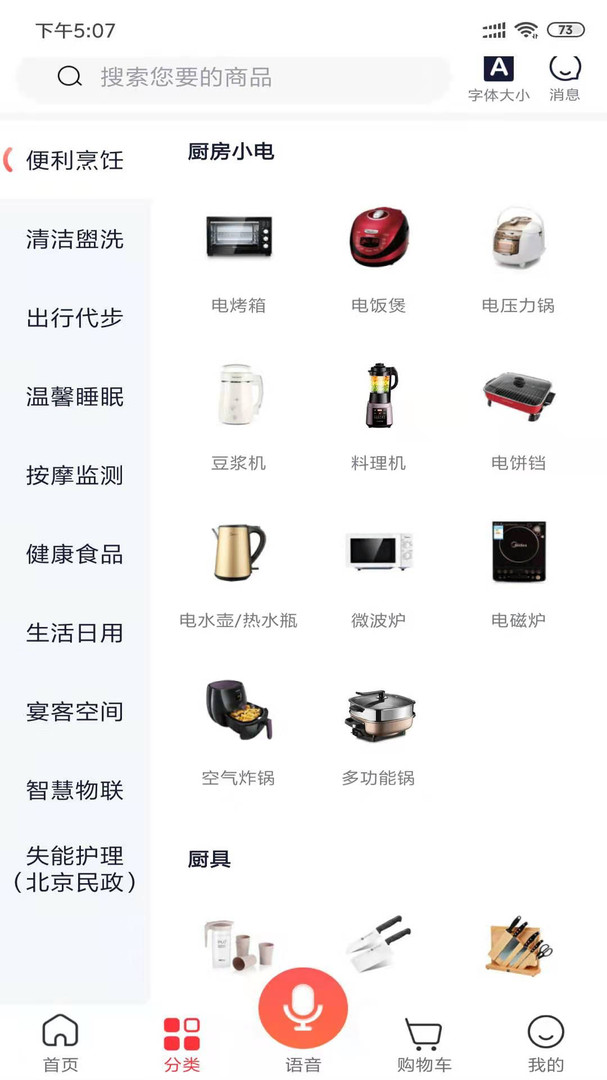Select the 出行代步 category

75,318
